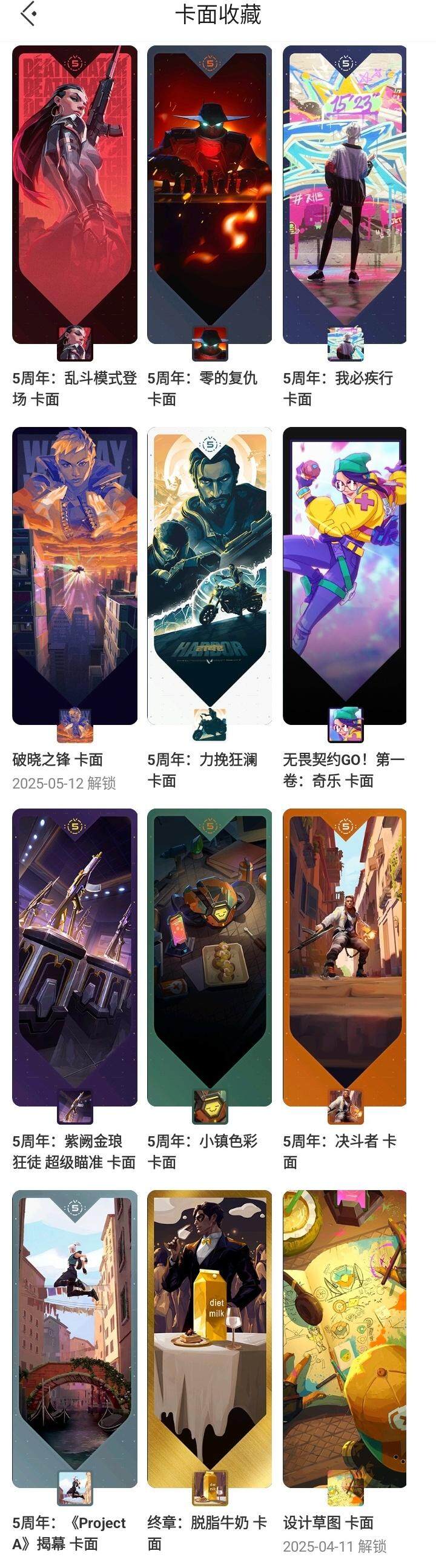Select the 5周年：决斗者 card
The height and width of the screenshot is (1568, 436).
[x=345, y=957]
